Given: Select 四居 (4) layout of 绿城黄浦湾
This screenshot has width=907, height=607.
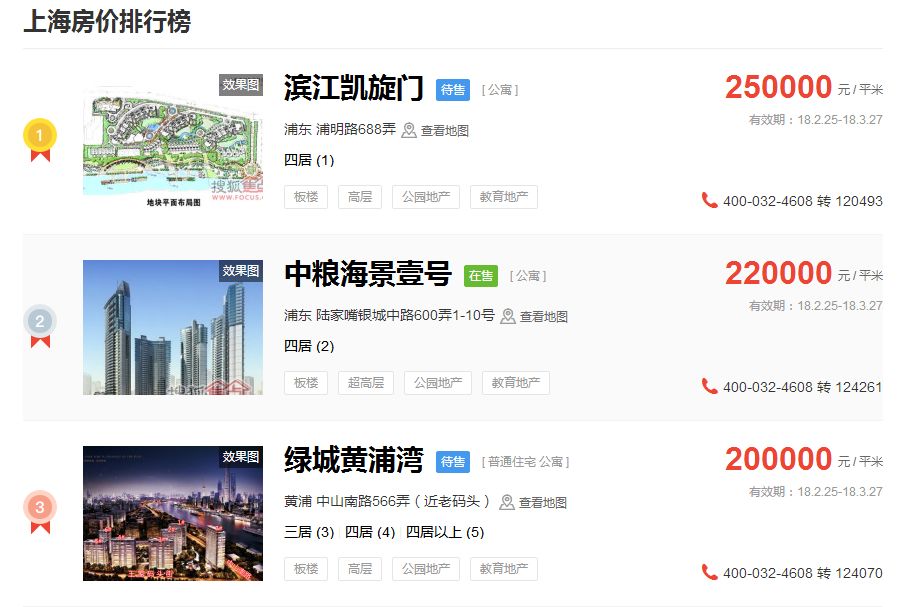Looking at the screenshot, I should [370, 532].
